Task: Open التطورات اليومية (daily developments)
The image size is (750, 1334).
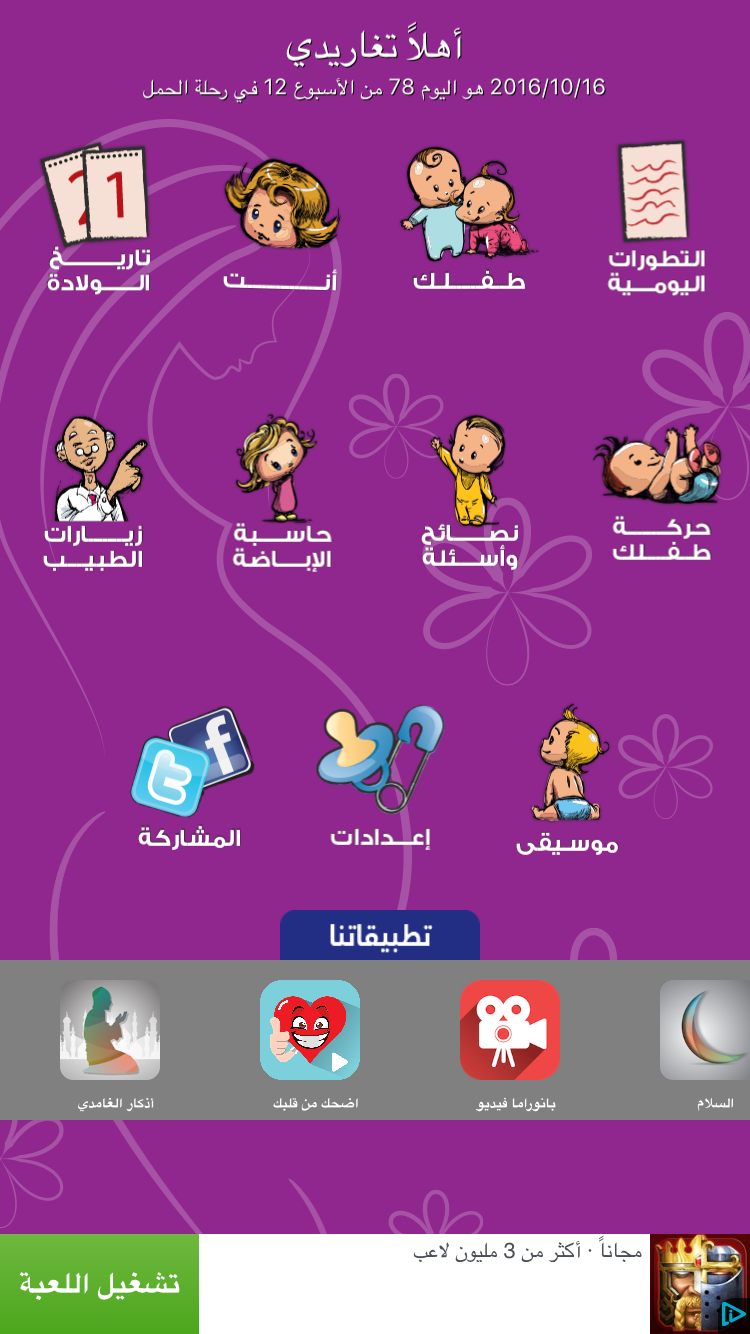Action: pos(655,217)
